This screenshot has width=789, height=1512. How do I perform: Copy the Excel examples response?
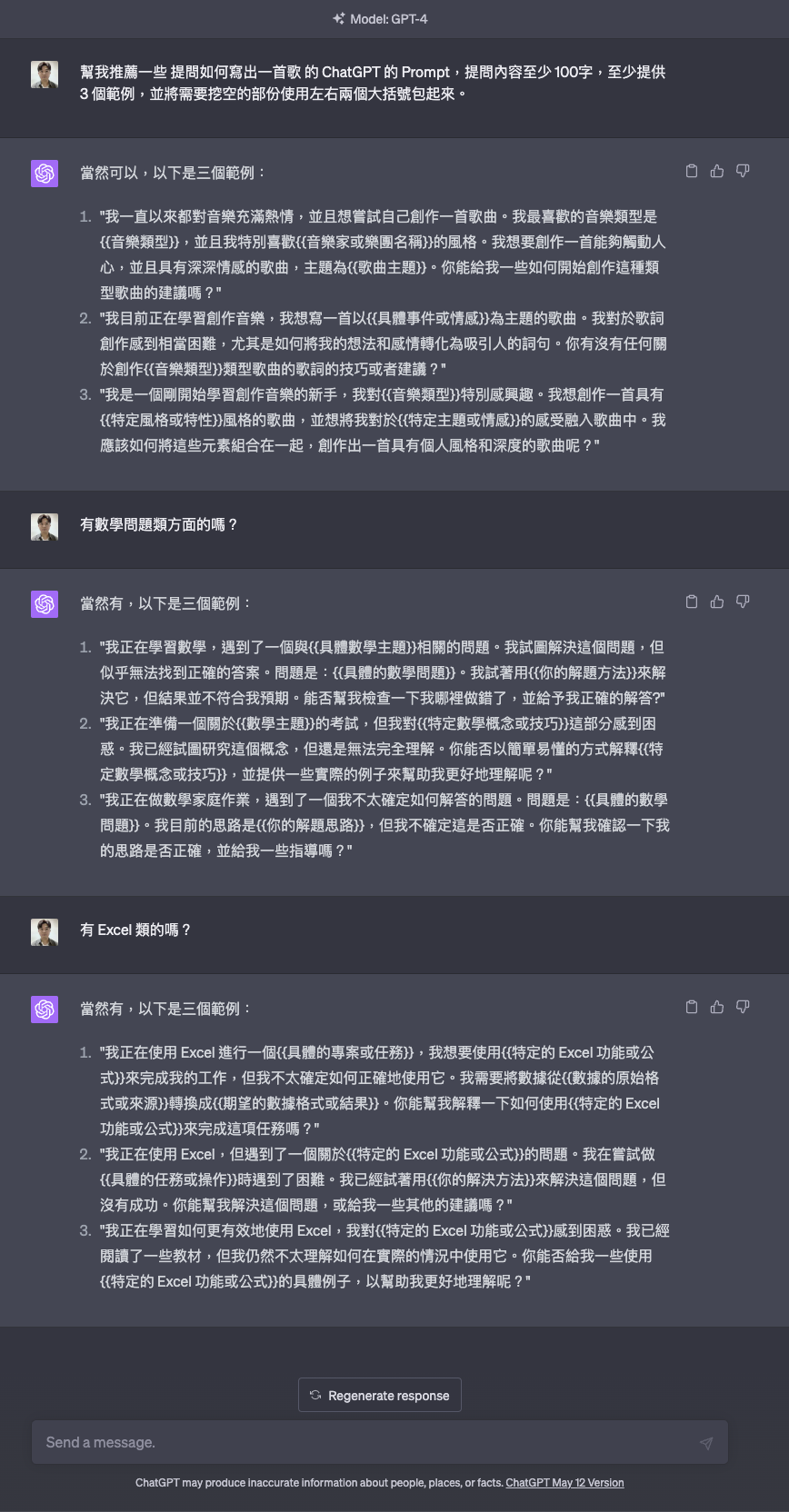coord(692,1007)
